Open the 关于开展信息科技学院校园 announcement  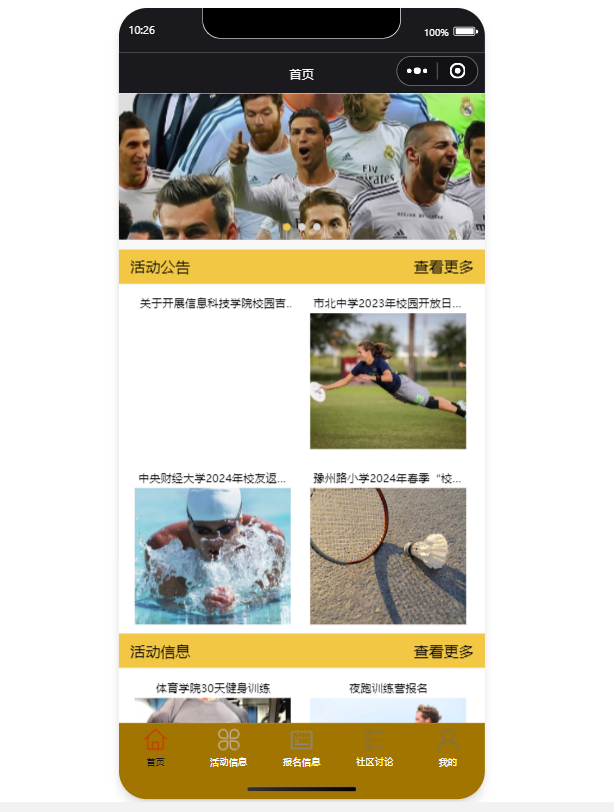[214, 303]
